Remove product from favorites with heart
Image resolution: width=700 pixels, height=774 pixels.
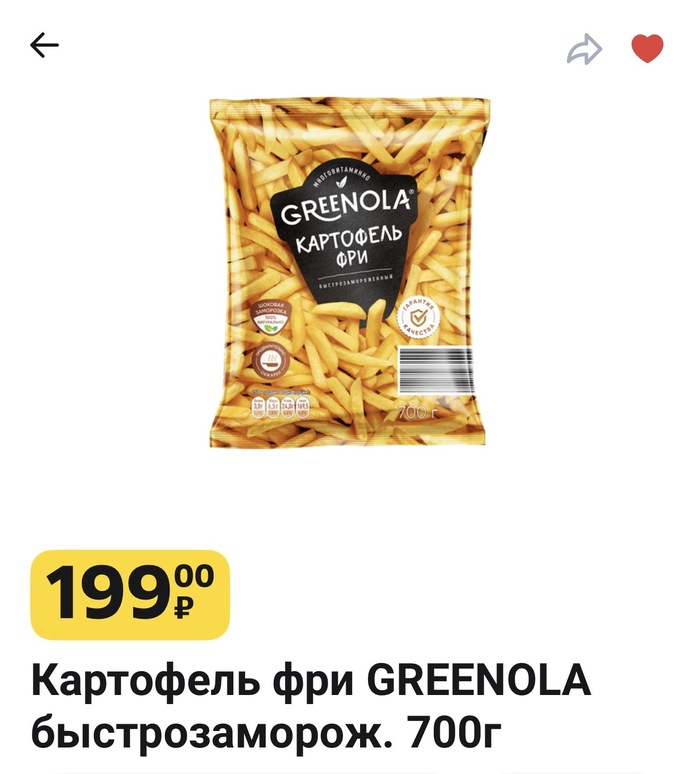(x=647, y=47)
